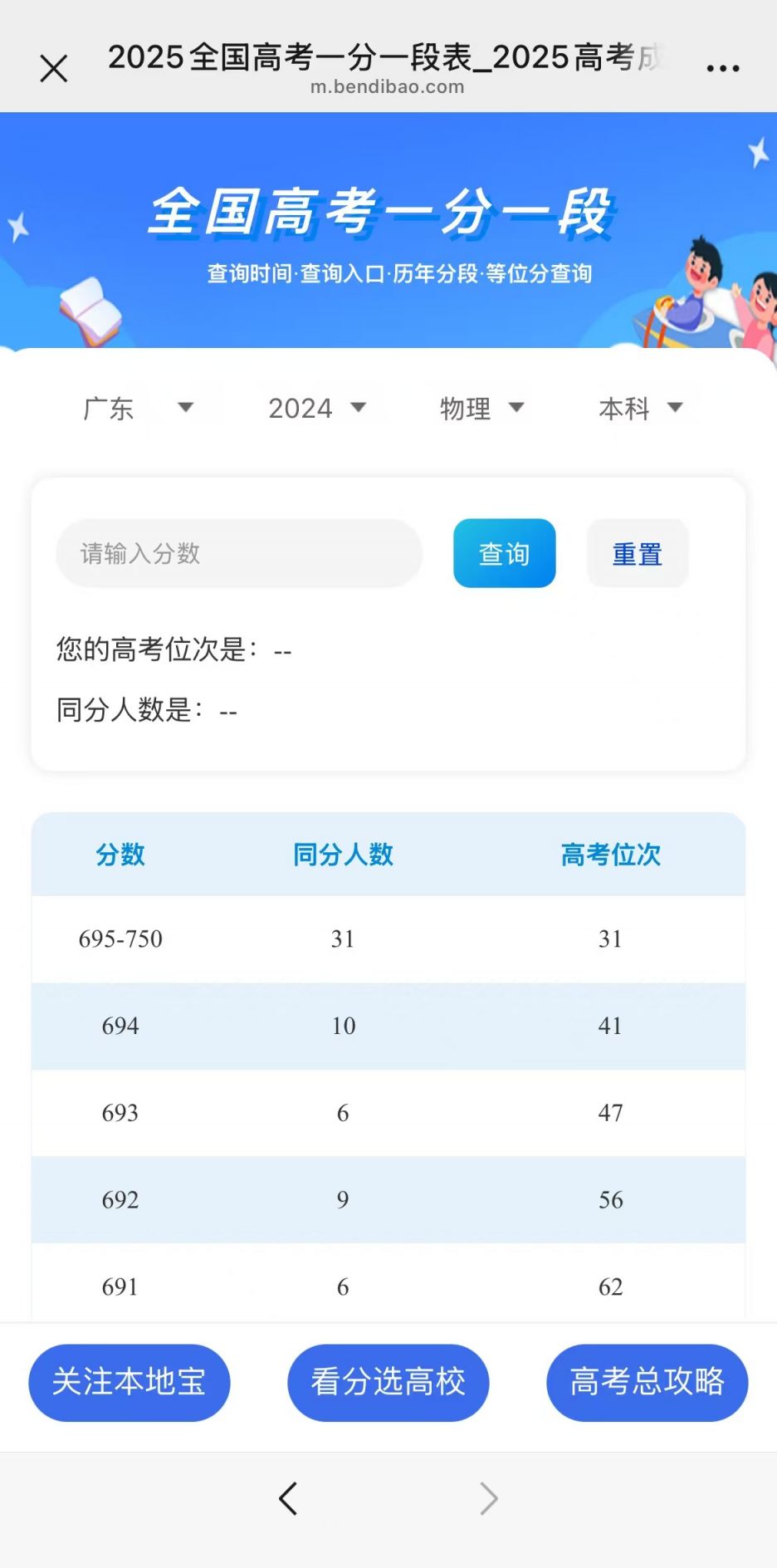Open 看分选高校 to pick colleges
Screen dimensions: 777x1568
click(388, 1382)
